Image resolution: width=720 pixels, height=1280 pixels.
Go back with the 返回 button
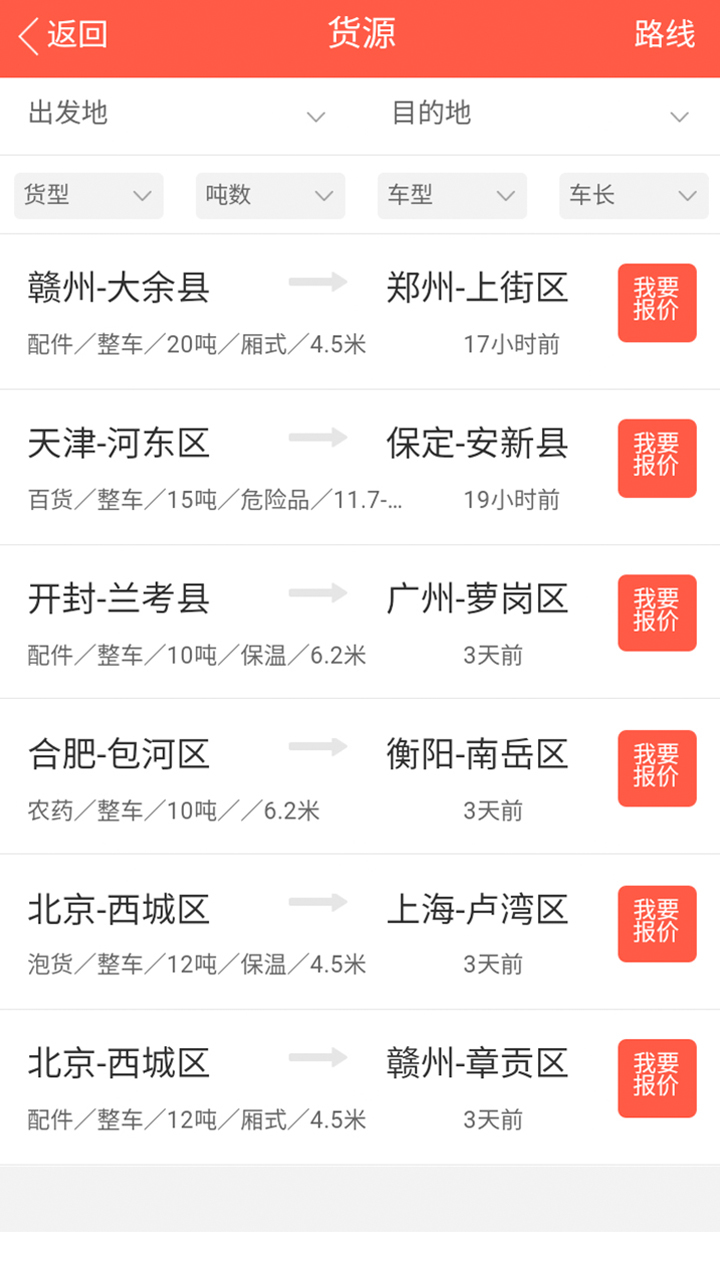pyautogui.click(x=64, y=36)
